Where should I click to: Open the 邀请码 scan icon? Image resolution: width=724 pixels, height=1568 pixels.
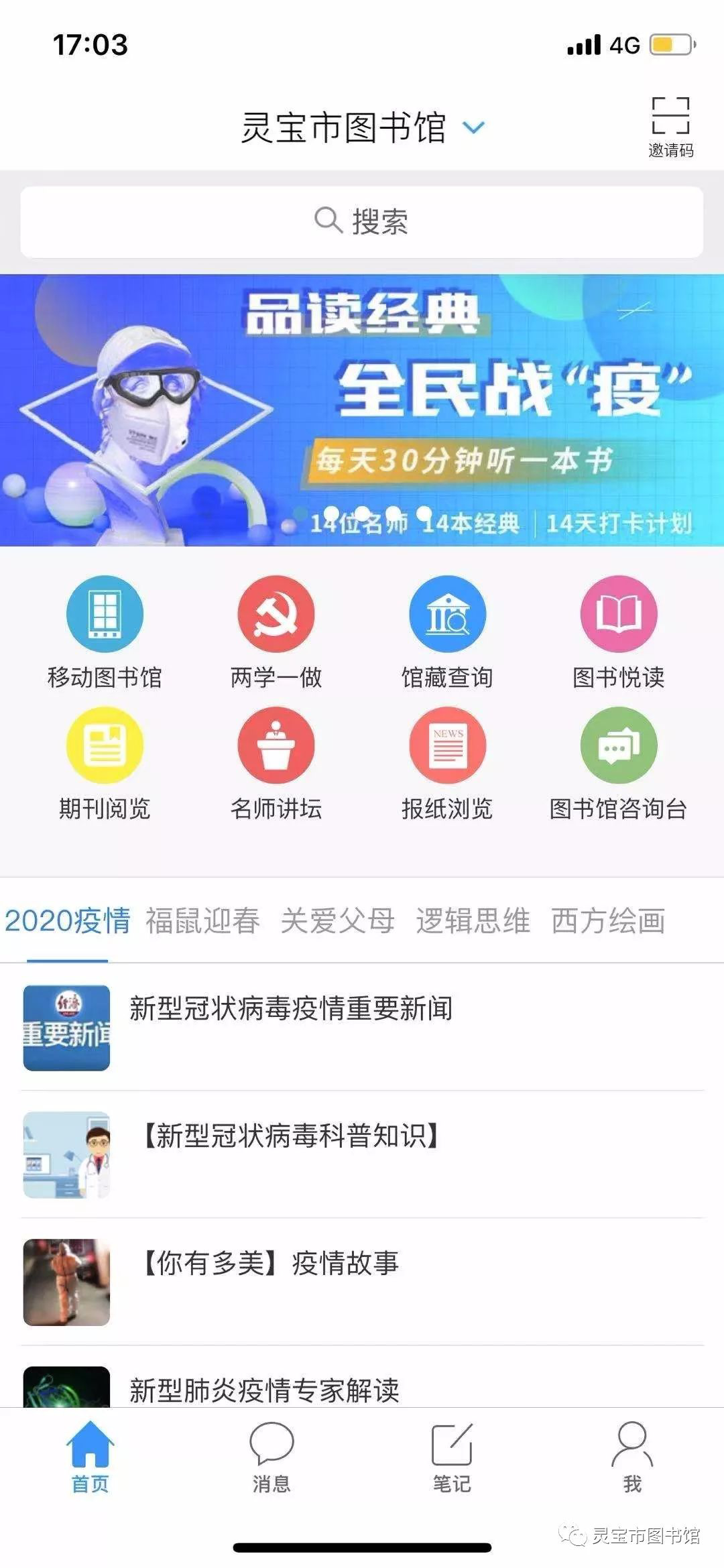(670, 125)
